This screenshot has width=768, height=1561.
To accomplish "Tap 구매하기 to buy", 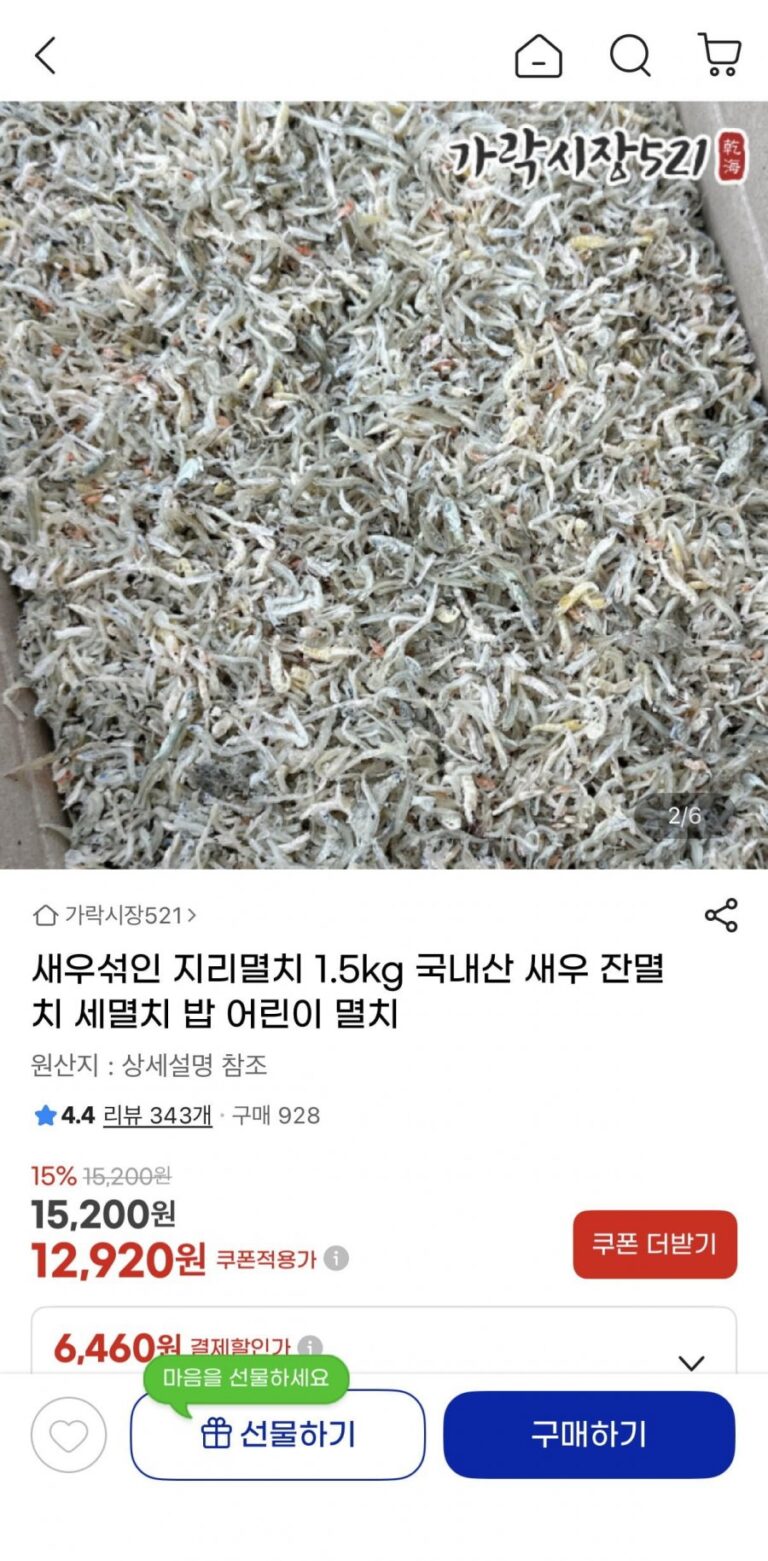I will (589, 1435).
